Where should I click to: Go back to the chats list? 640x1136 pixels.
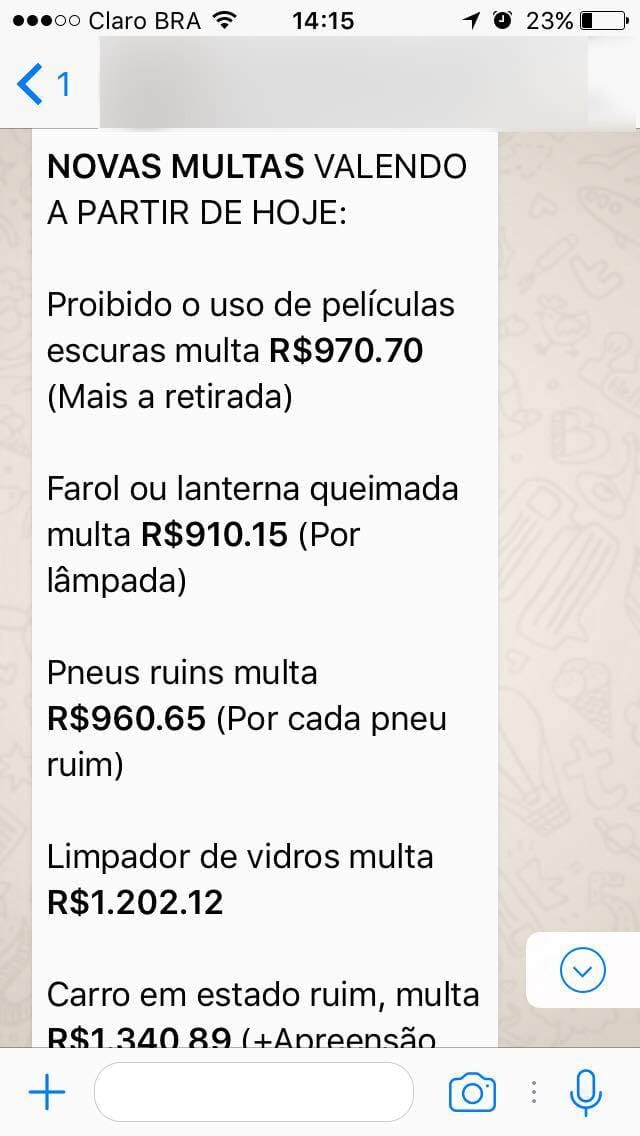click(x=42, y=84)
